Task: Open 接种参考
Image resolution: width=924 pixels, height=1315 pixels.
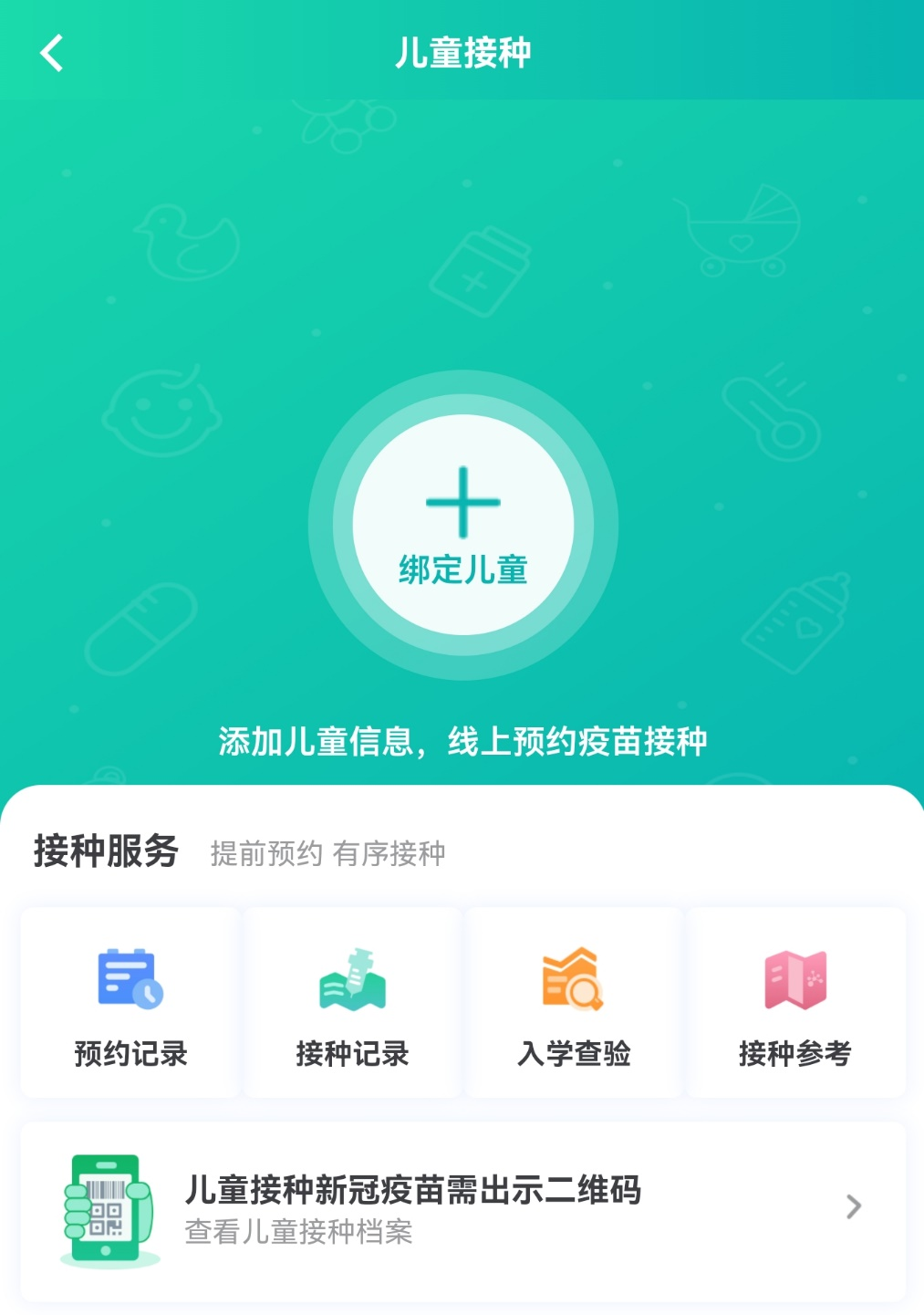Action: [x=795, y=1003]
